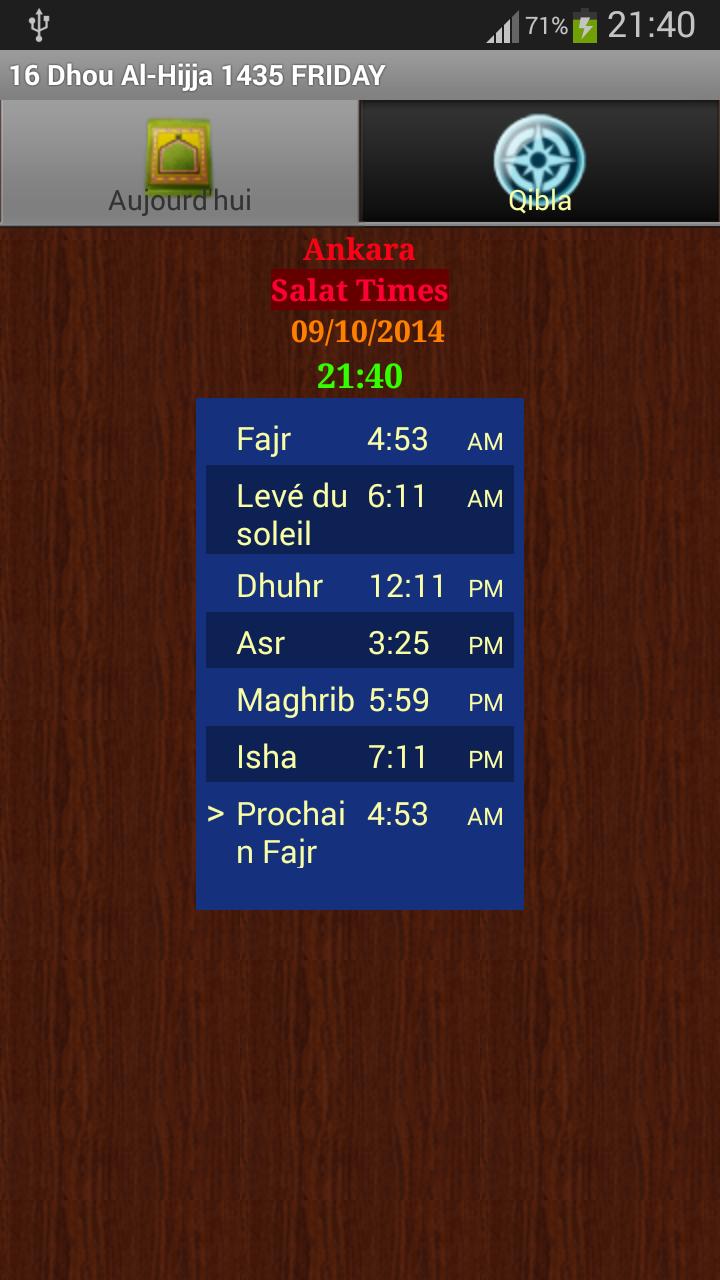720x1280 pixels.
Task: Select the Fajr prayer row
Action: (x=359, y=438)
